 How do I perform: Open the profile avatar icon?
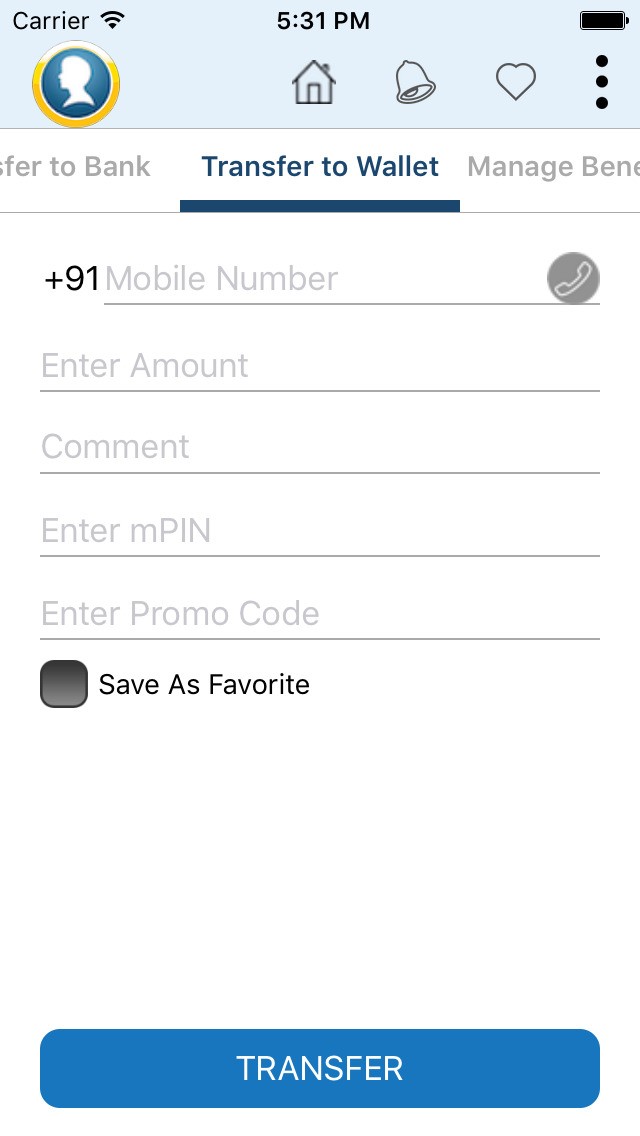click(x=76, y=84)
